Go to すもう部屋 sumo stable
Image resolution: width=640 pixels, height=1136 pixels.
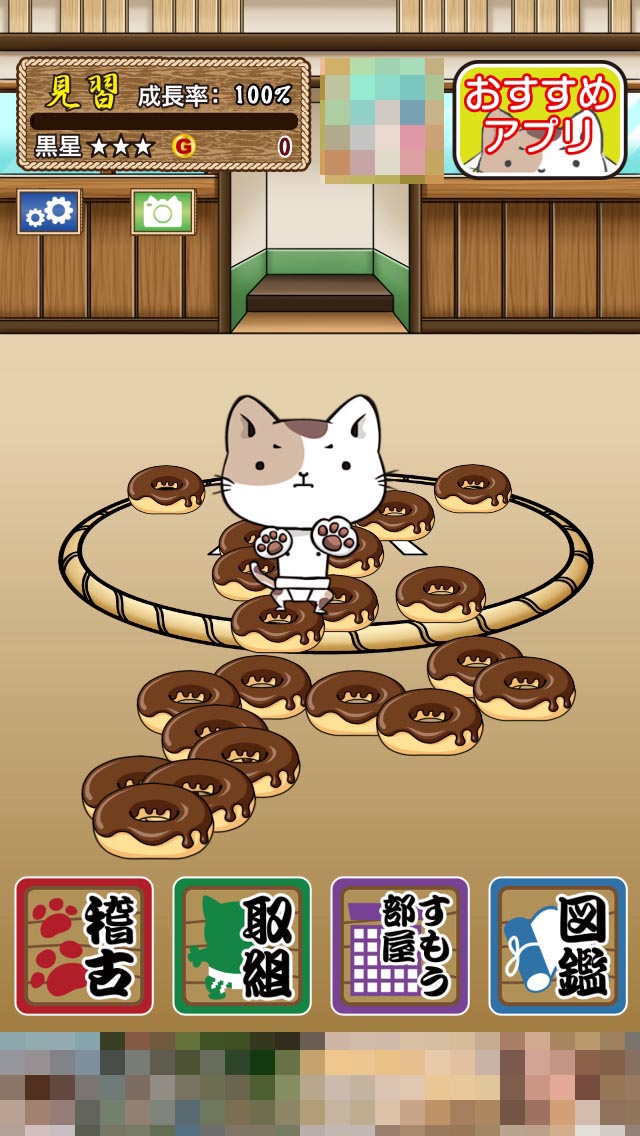(x=400, y=946)
